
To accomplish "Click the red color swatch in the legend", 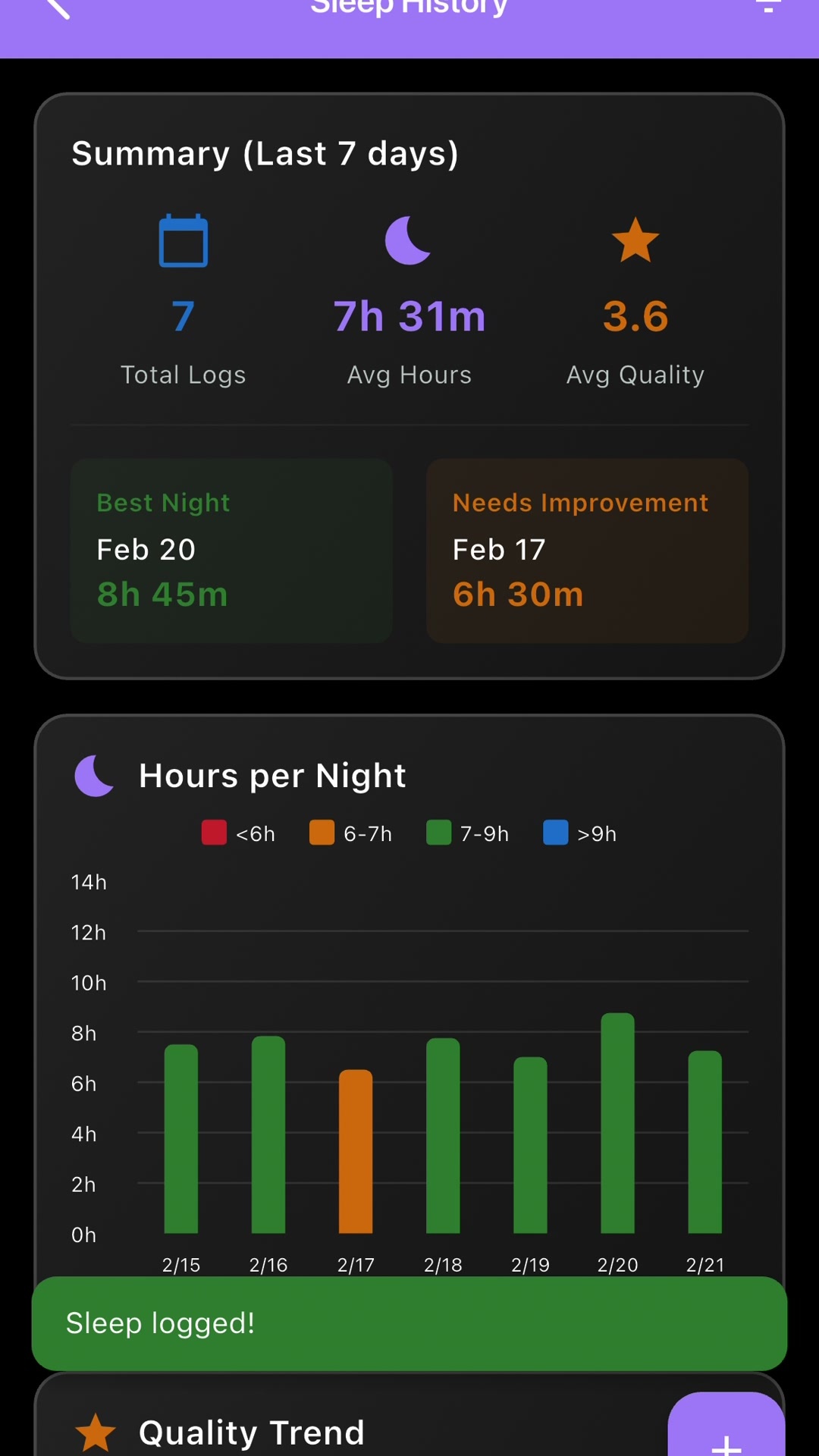I will tap(213, 832).
